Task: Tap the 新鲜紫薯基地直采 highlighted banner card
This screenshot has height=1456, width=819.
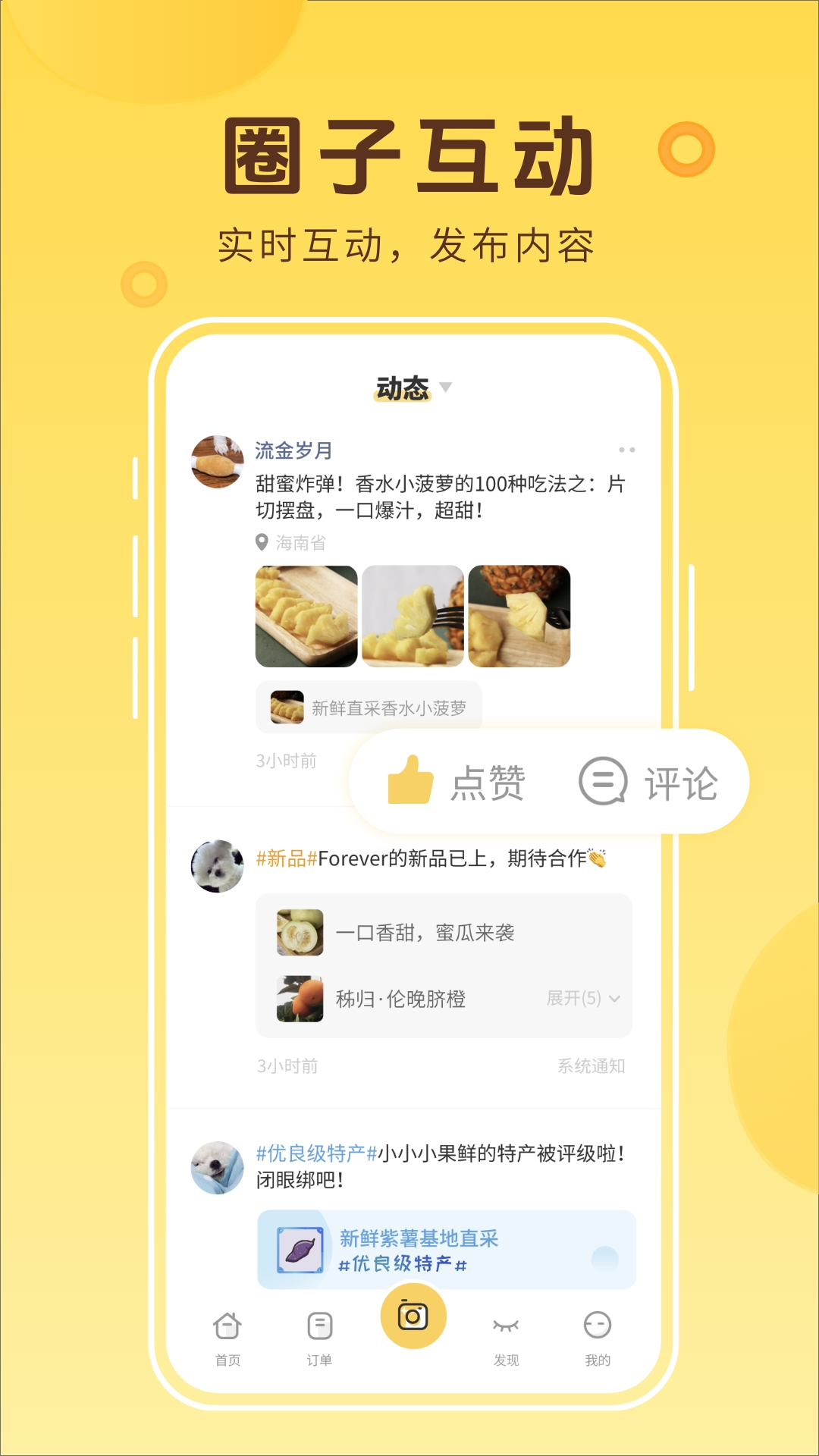Action: tap(447, 1247)
